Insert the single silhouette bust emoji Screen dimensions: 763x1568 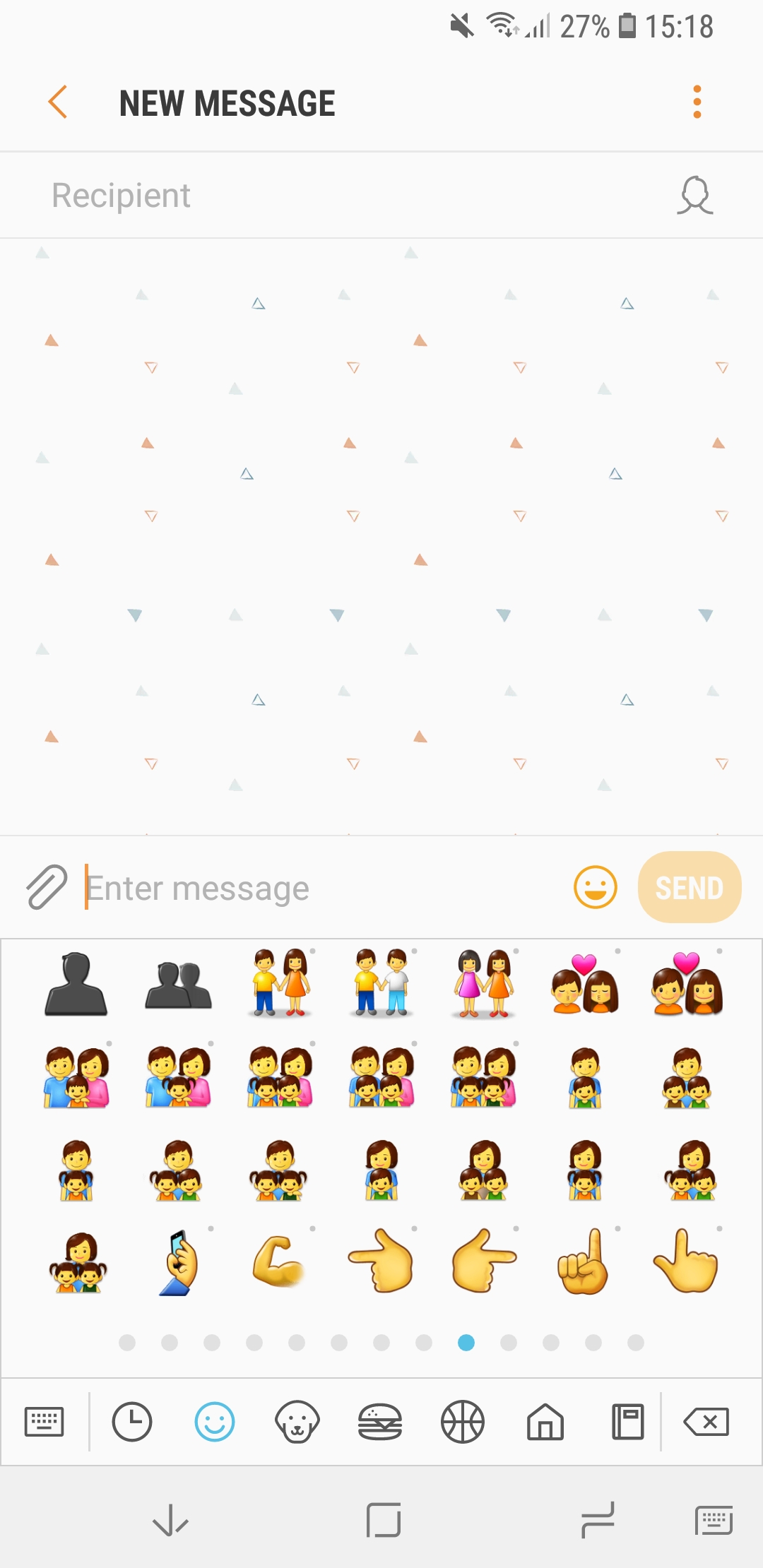[76, 985]
